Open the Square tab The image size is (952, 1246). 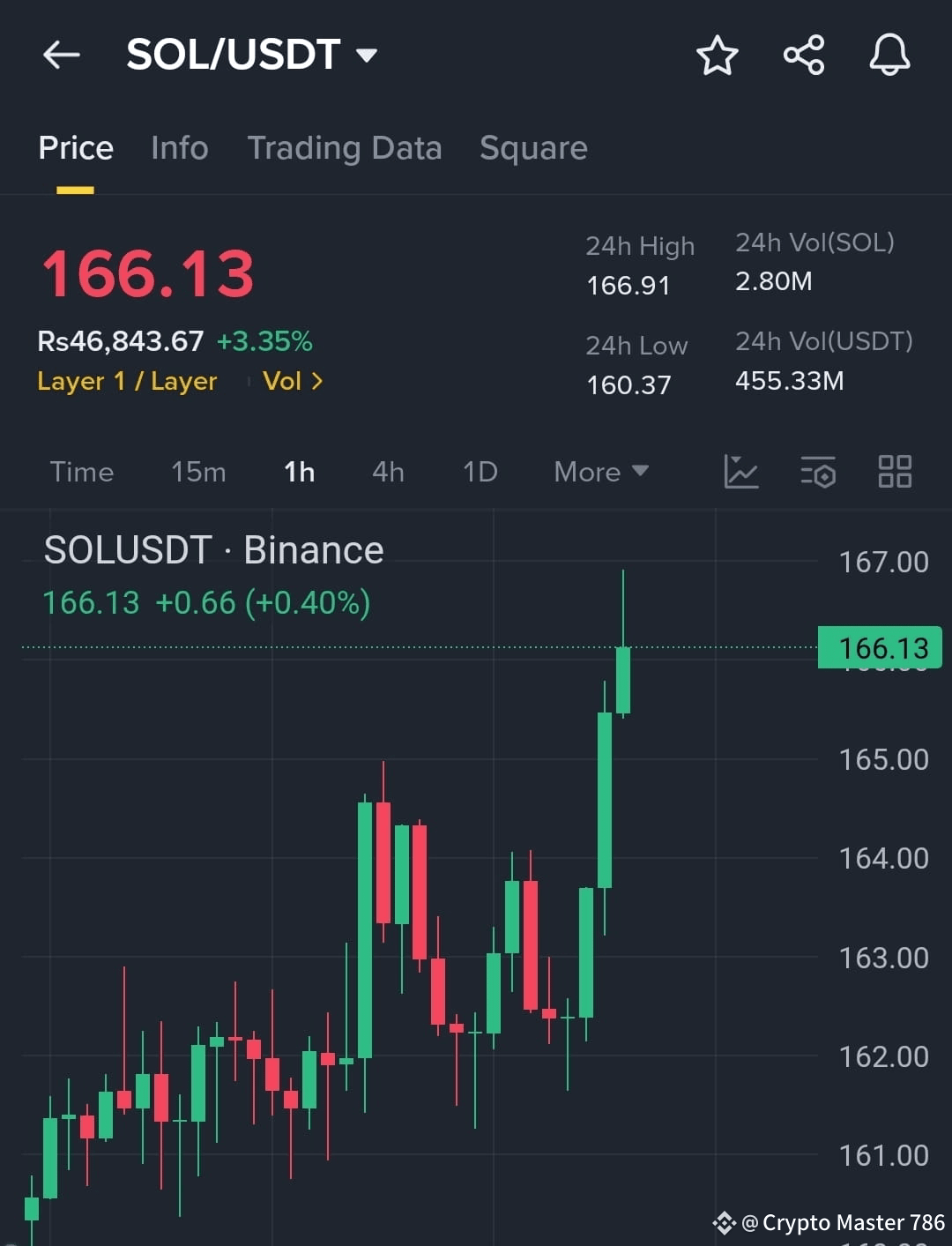pyautogui.click(x=533, y=148)
